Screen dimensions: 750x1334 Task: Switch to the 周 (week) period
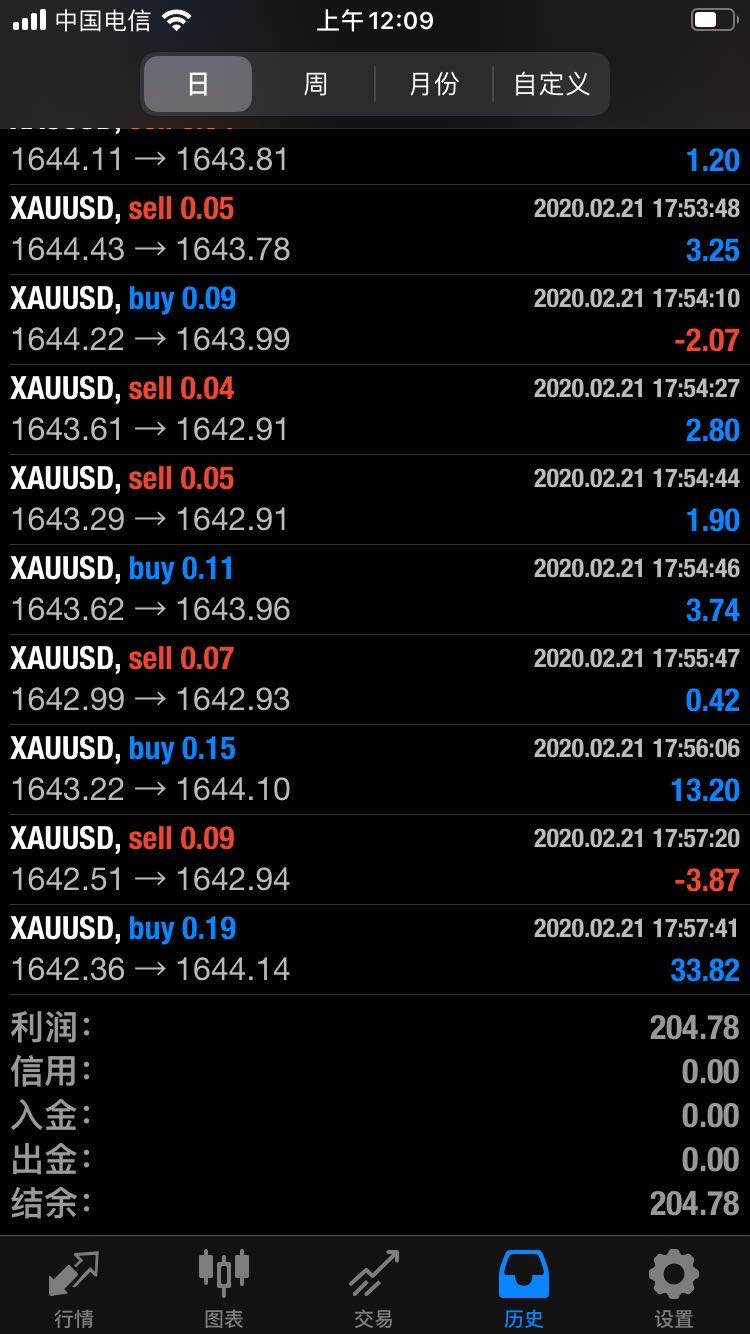coord(315,84)
